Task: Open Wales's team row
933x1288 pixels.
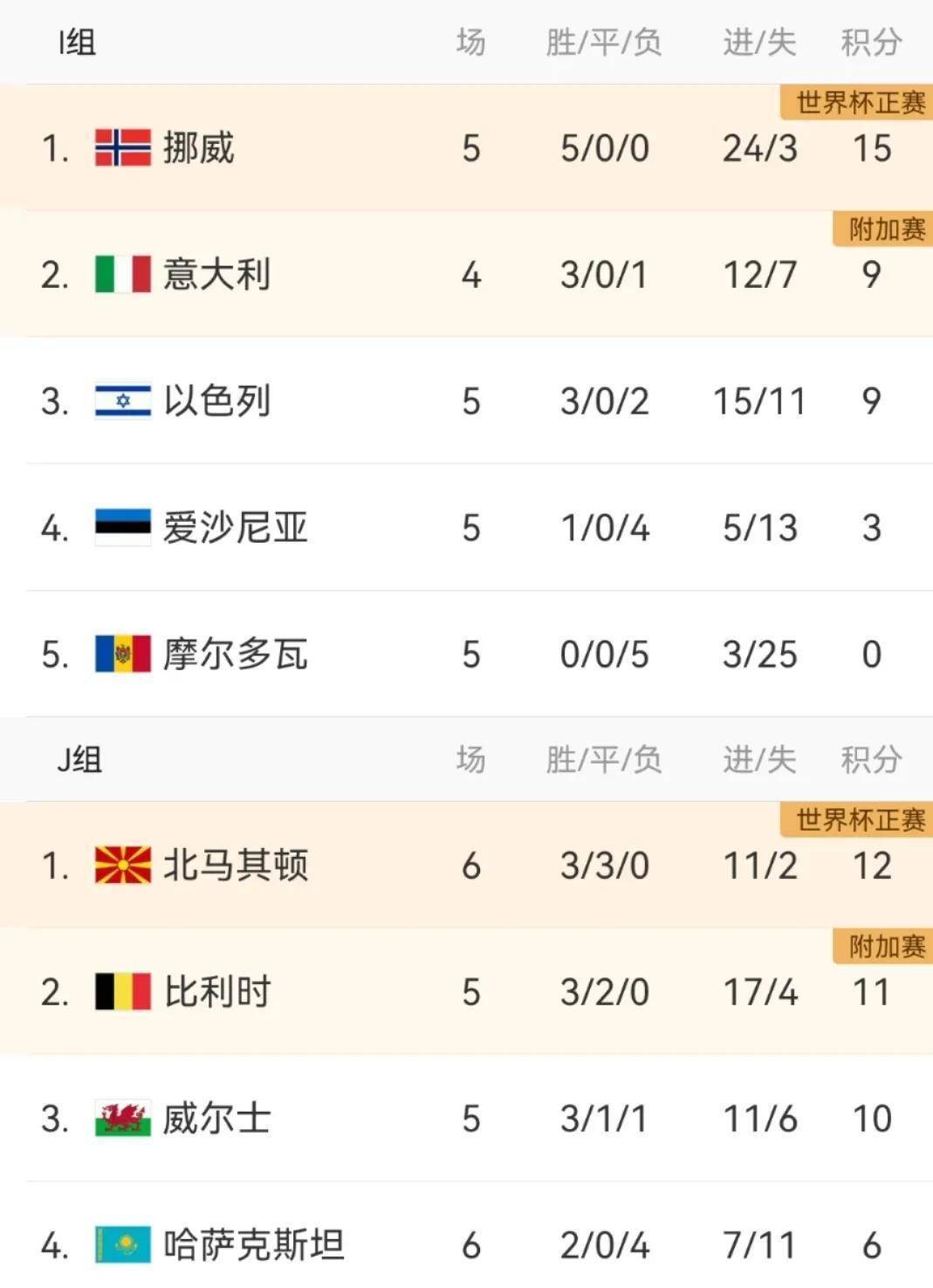Action: tap(216, 1119)
